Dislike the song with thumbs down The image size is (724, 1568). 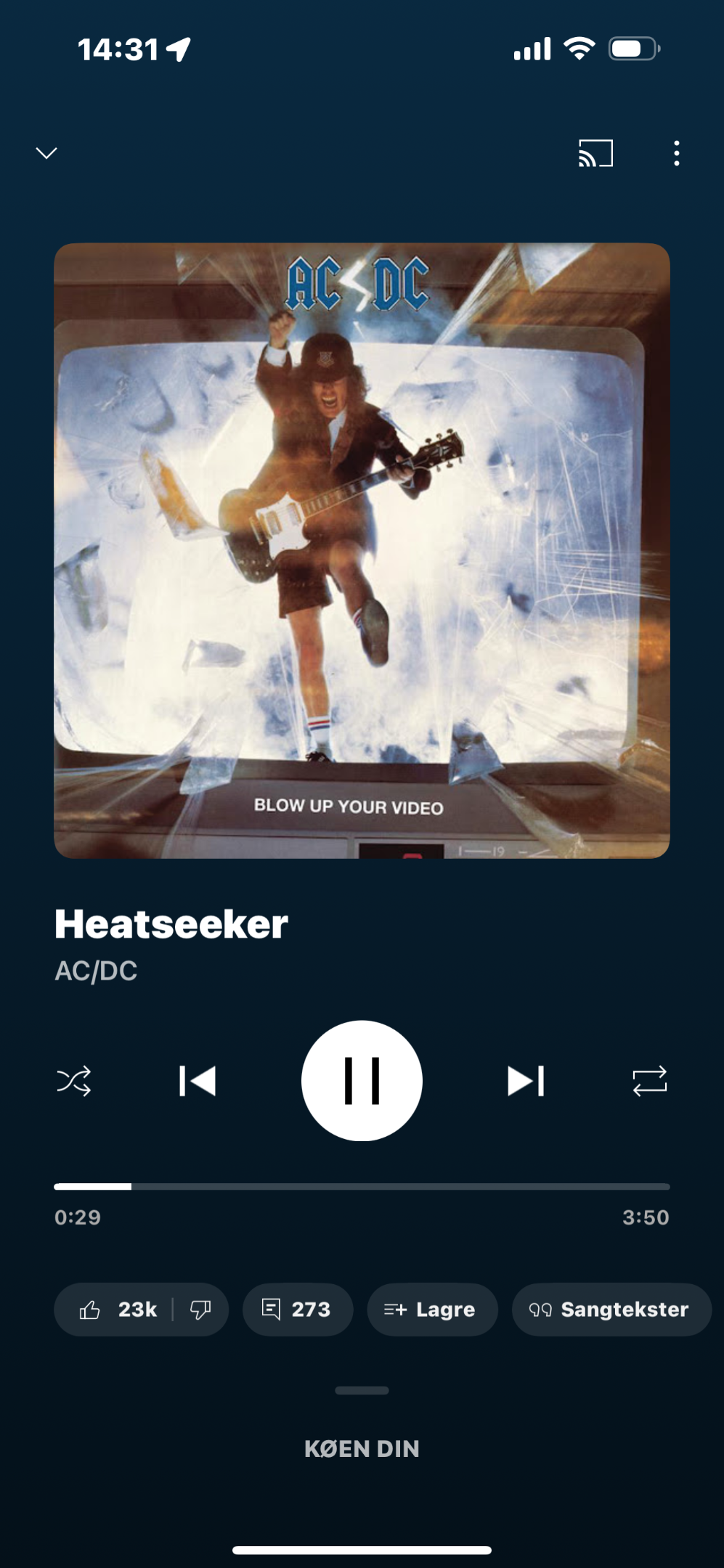(x=200, y=1310)
